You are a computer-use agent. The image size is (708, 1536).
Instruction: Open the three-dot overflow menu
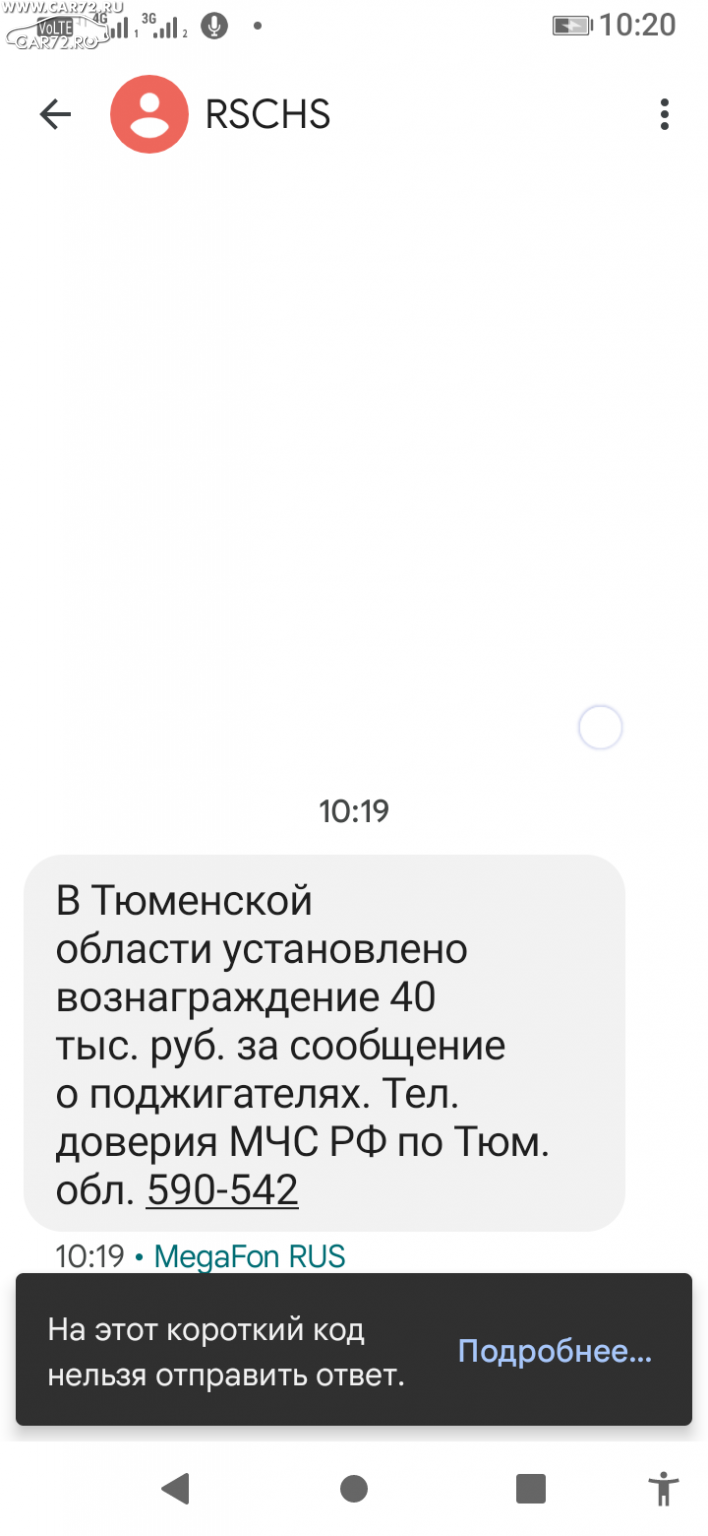[664, 114]
